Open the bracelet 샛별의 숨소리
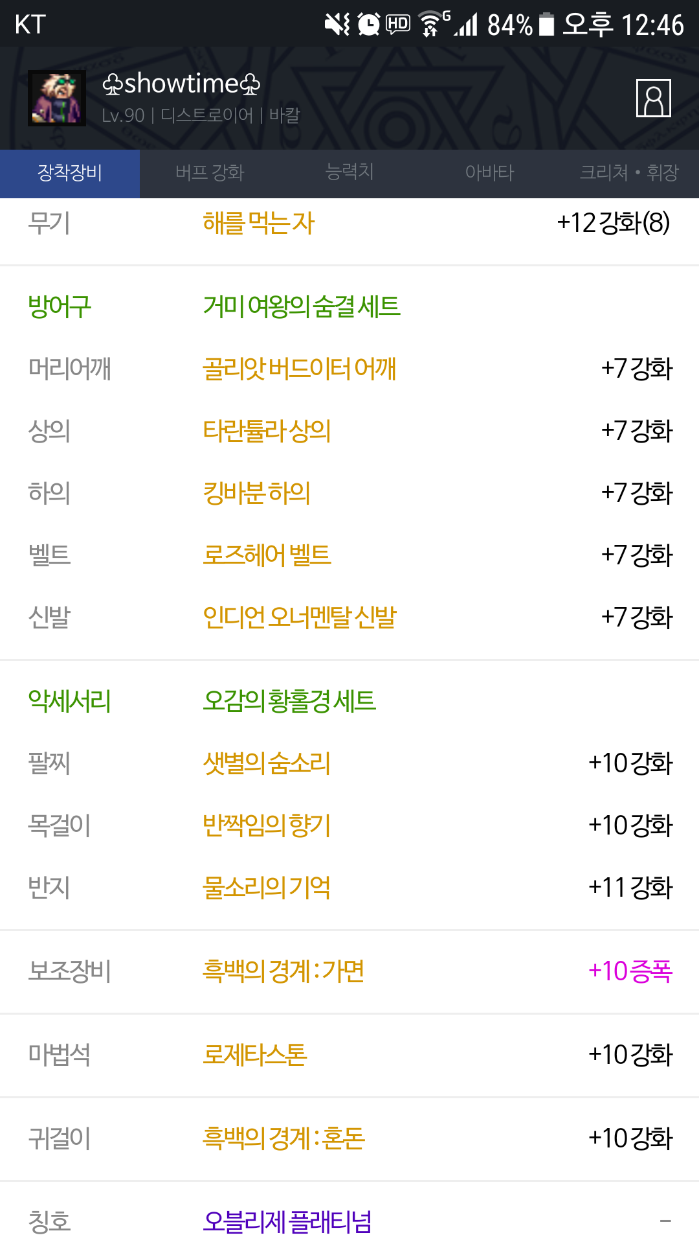Image resolution: width=699 pixels, height=1244 pixels. pyautogui.click(x=266, y=764)
